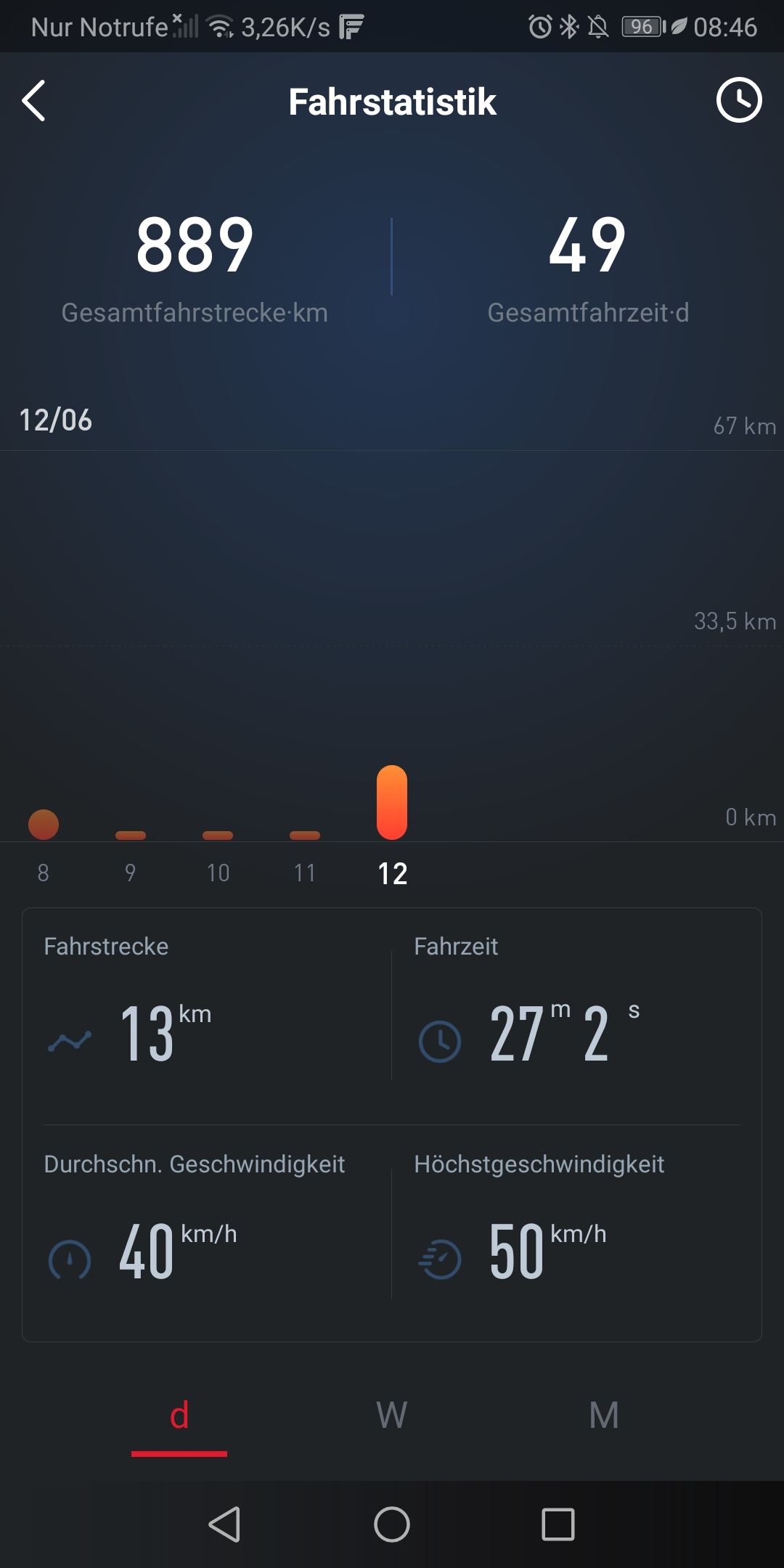Open the recent apps overview
This screenshot has width=784, height=1568.
coord(558,1524)
